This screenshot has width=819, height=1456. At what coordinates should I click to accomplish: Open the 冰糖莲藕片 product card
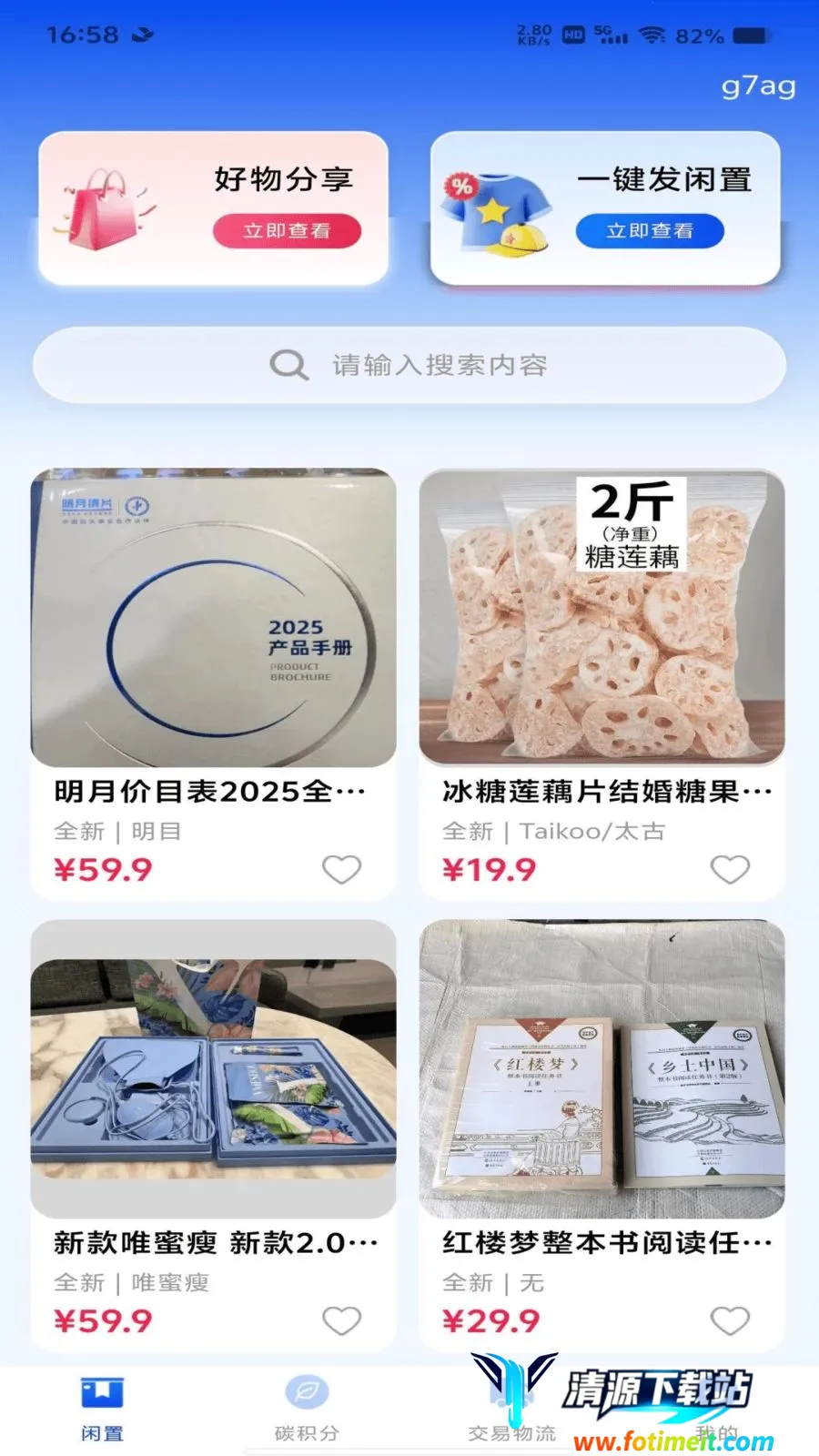602,683
